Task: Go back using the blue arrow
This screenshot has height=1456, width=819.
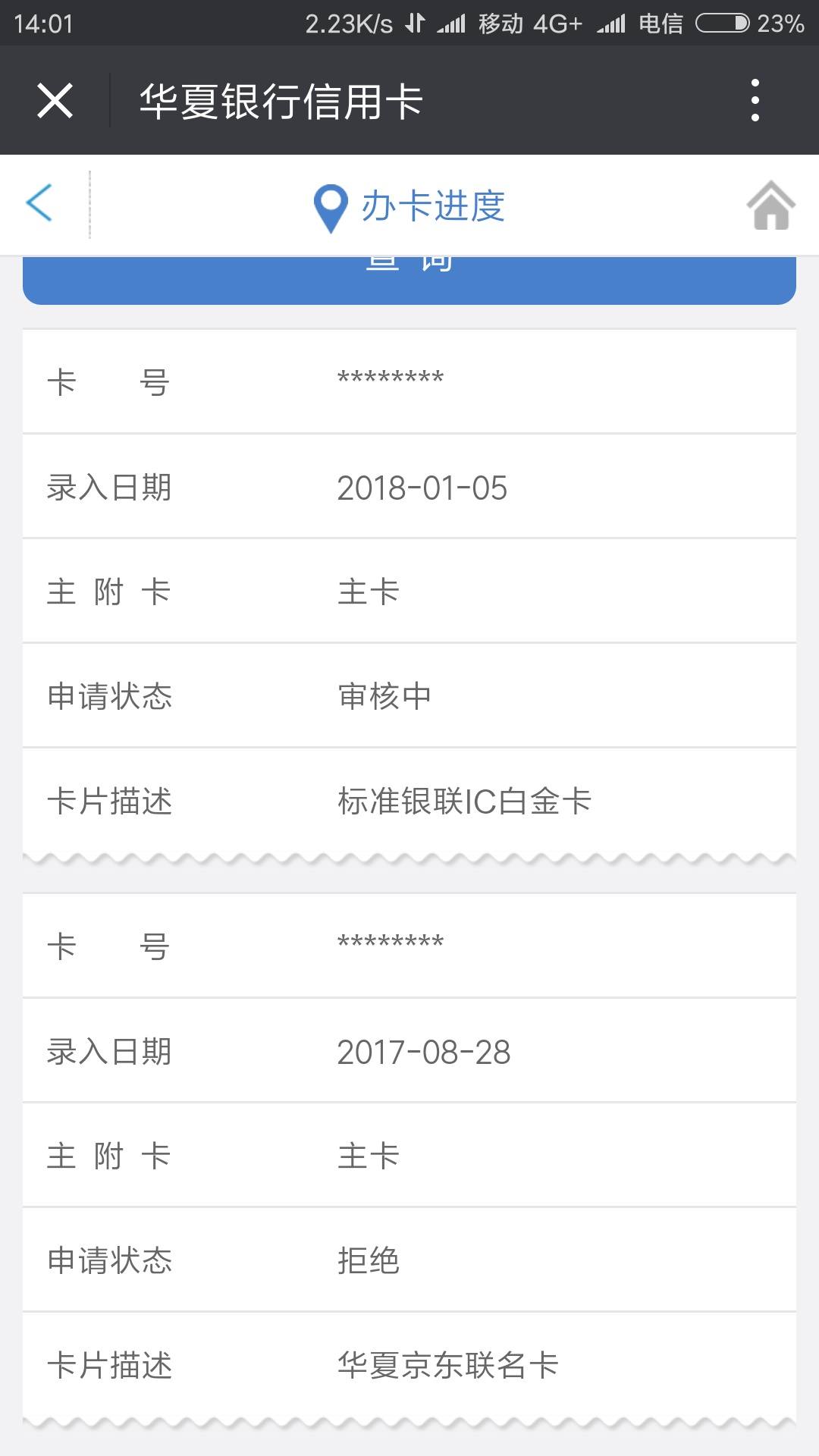Action: (39, 203)
